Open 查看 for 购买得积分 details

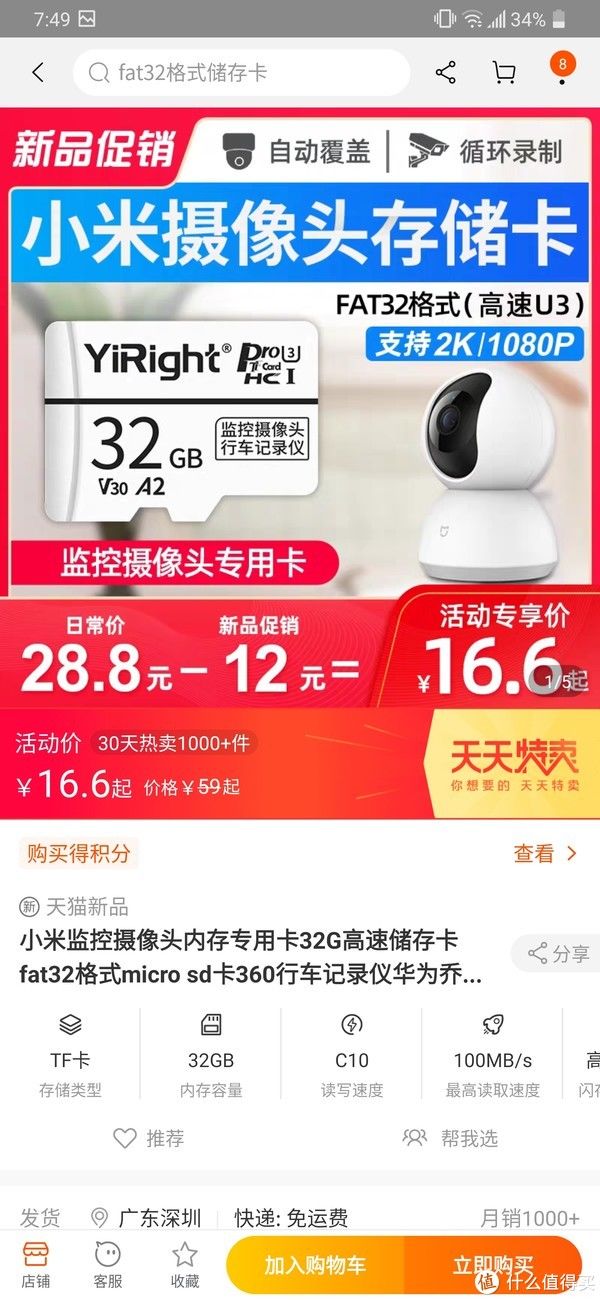pyautogui.click(x=545, y=853)
